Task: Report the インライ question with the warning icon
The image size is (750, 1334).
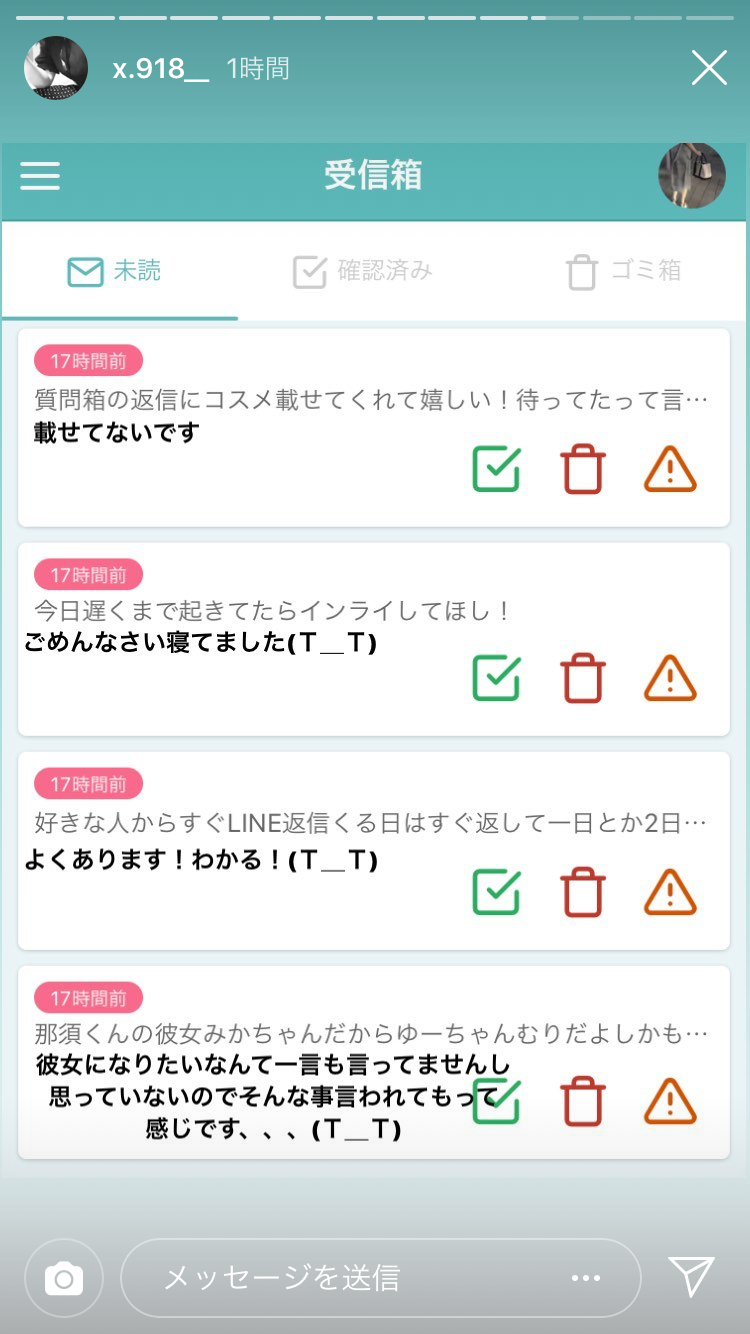Action: (671, 678)
